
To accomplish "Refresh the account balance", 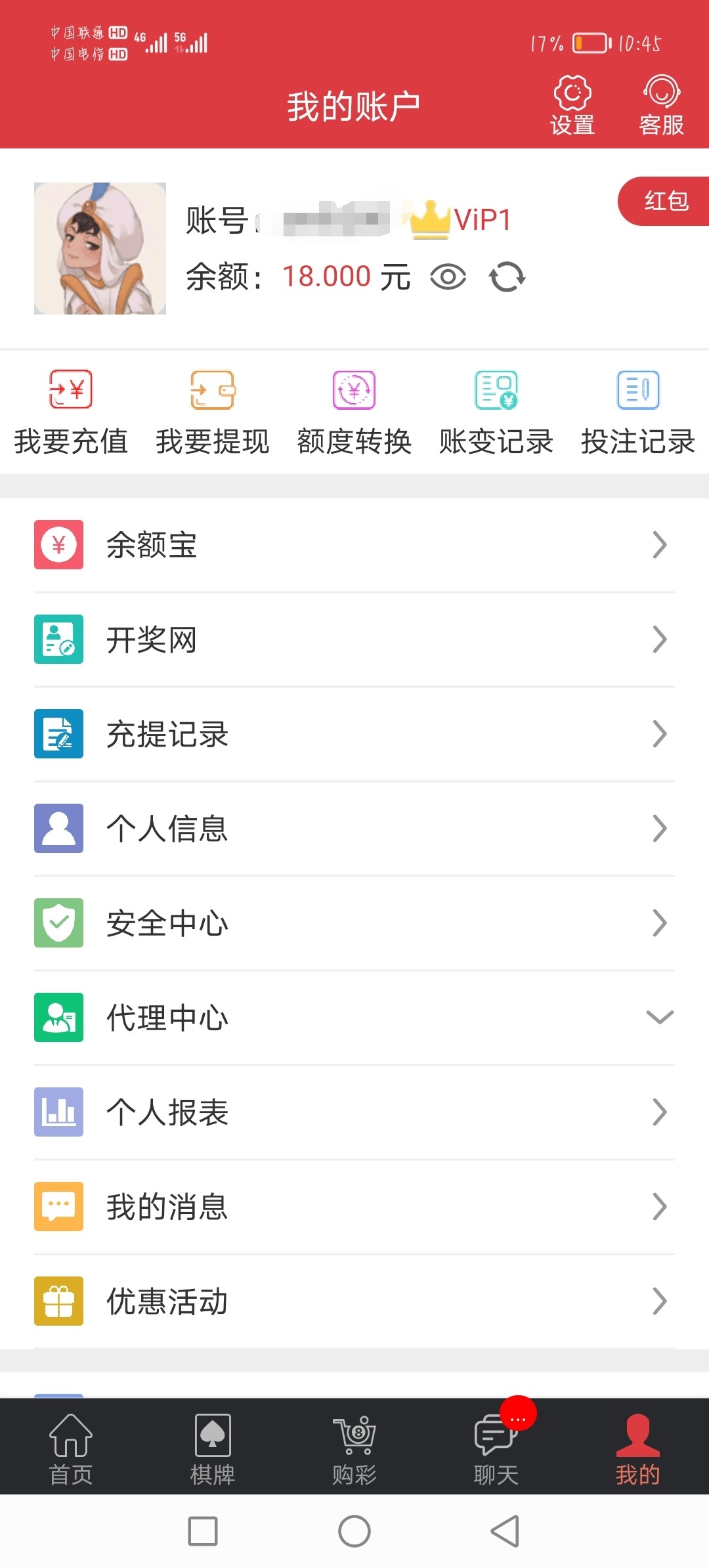I will coord(507,277).
